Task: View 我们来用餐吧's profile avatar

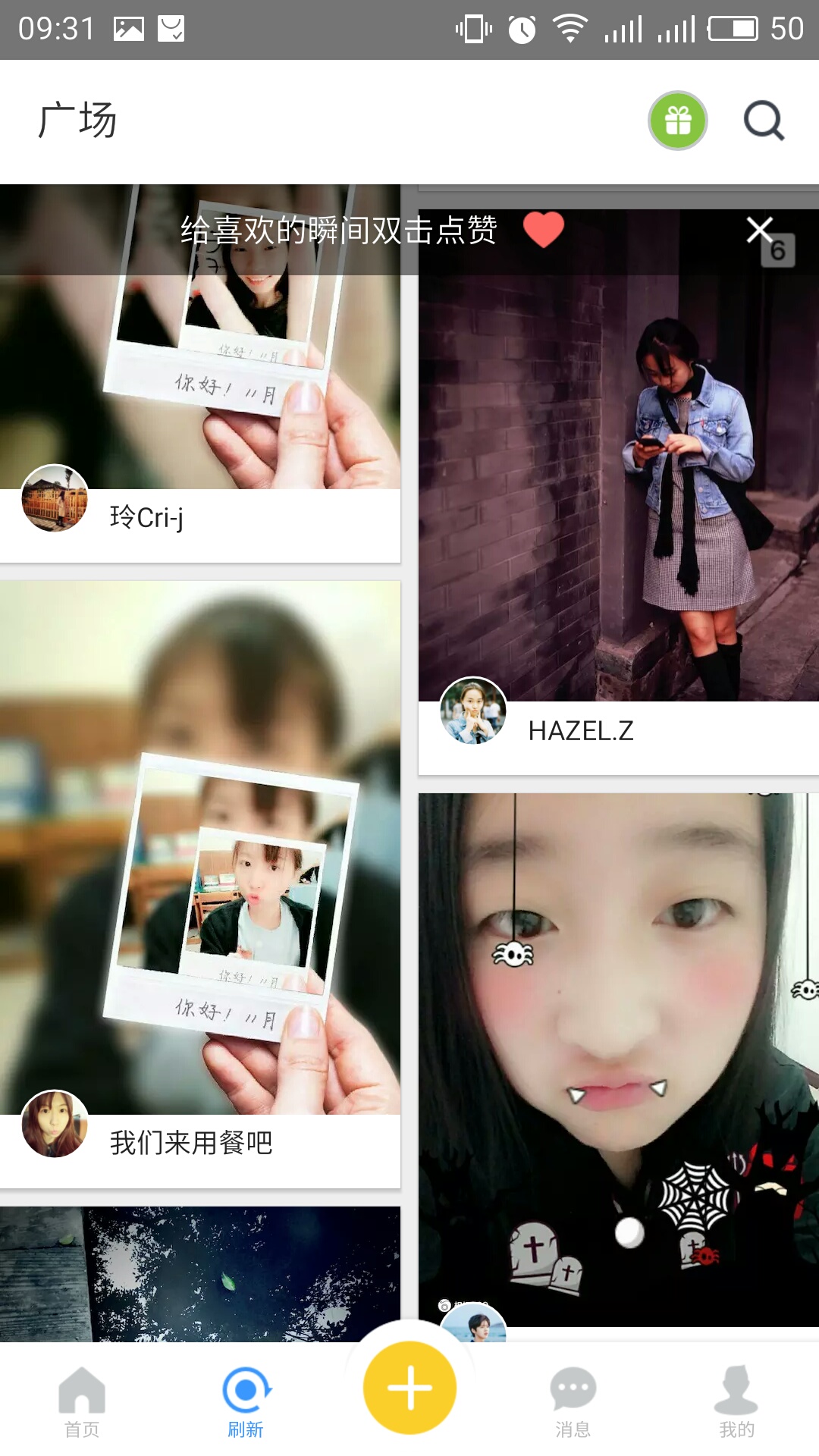Action: [55, 1124]
